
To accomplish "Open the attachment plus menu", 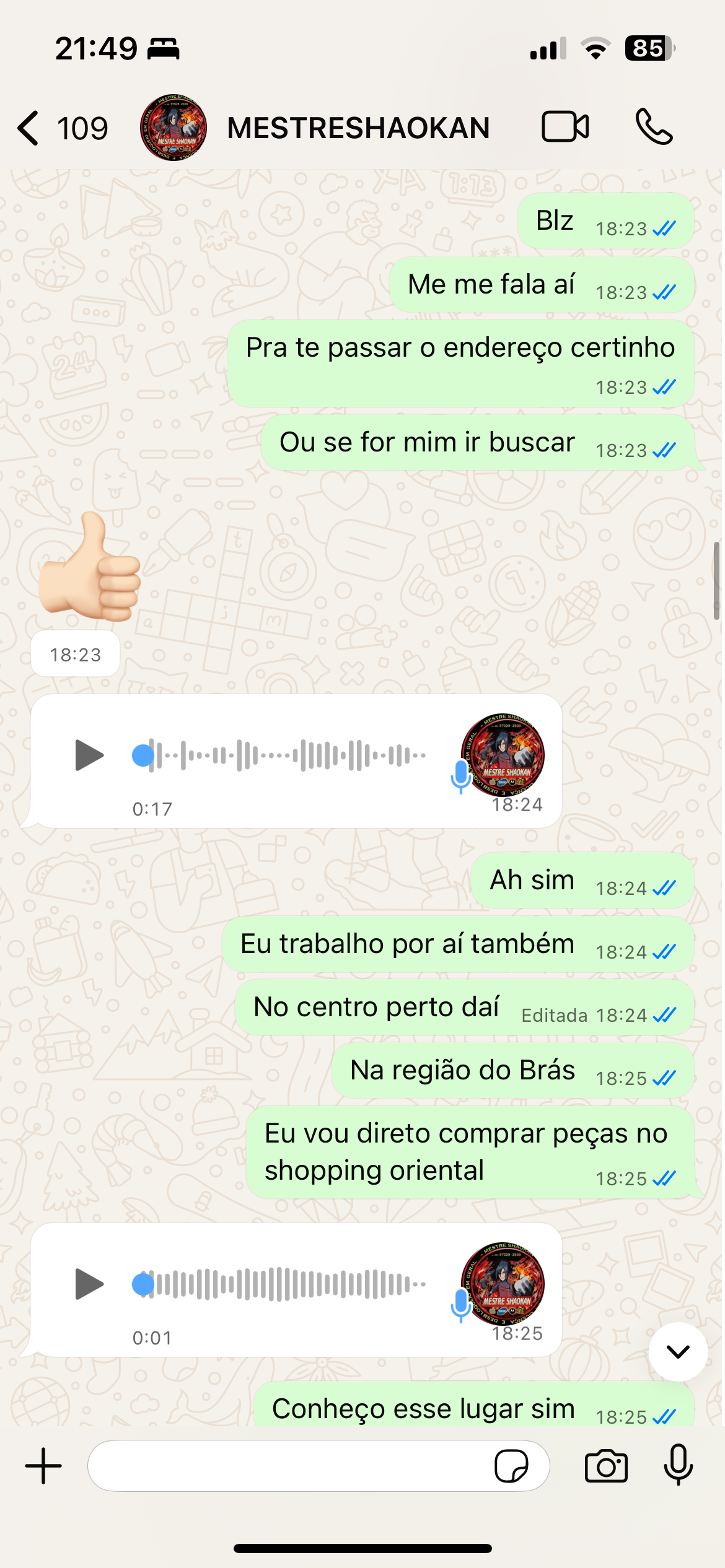I will pos(43,1466).
